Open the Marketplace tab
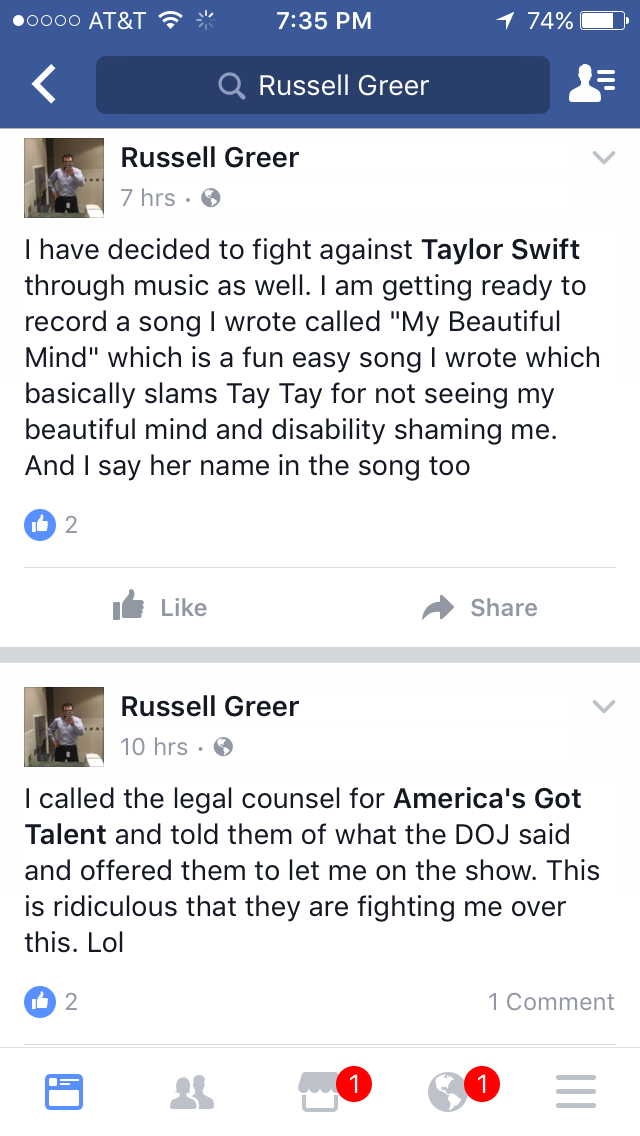The height and width of the screenshot is (1136, 640). 320,1092
